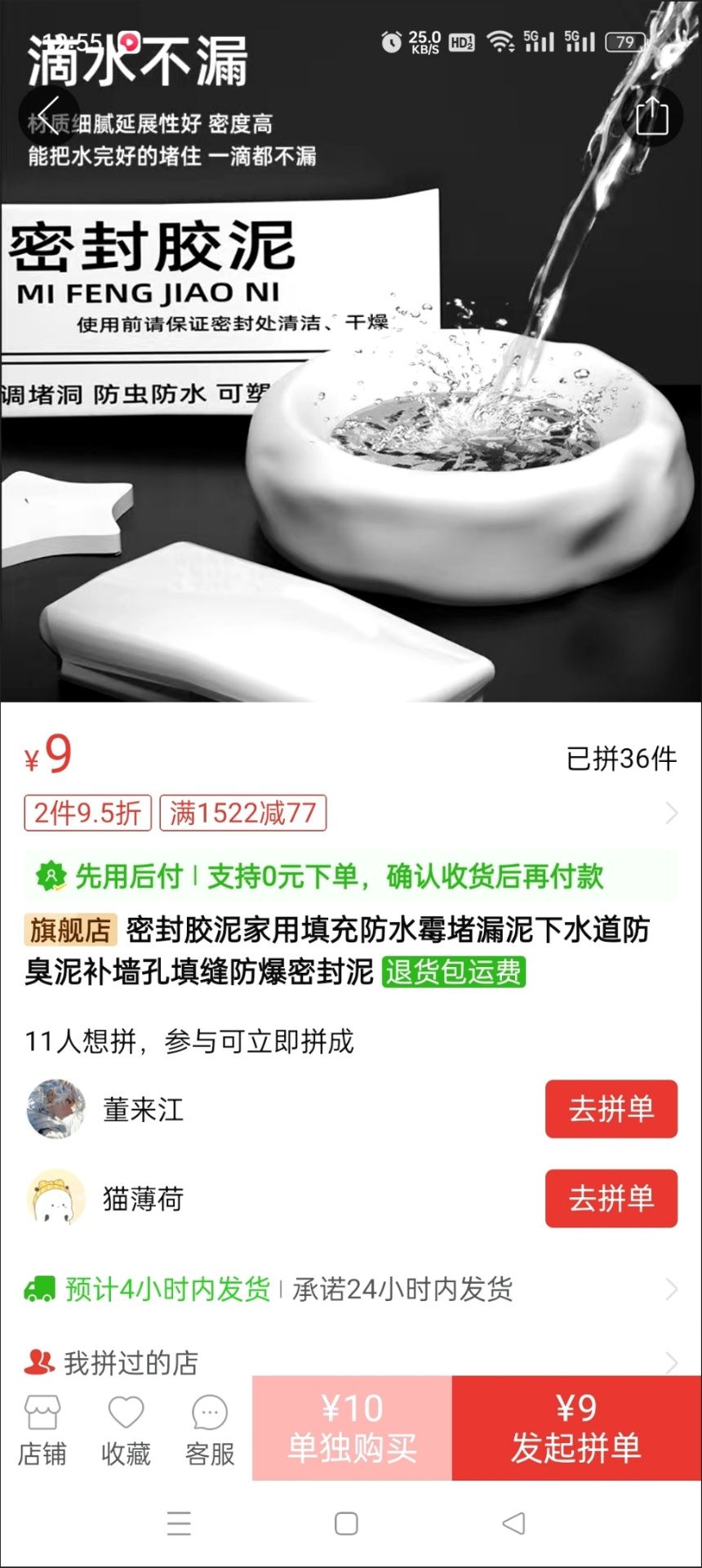The width and height of the screenshot is (702, 1568).
Task: Open 我拼过的店 row
Action: click(x=351, y=1361)
